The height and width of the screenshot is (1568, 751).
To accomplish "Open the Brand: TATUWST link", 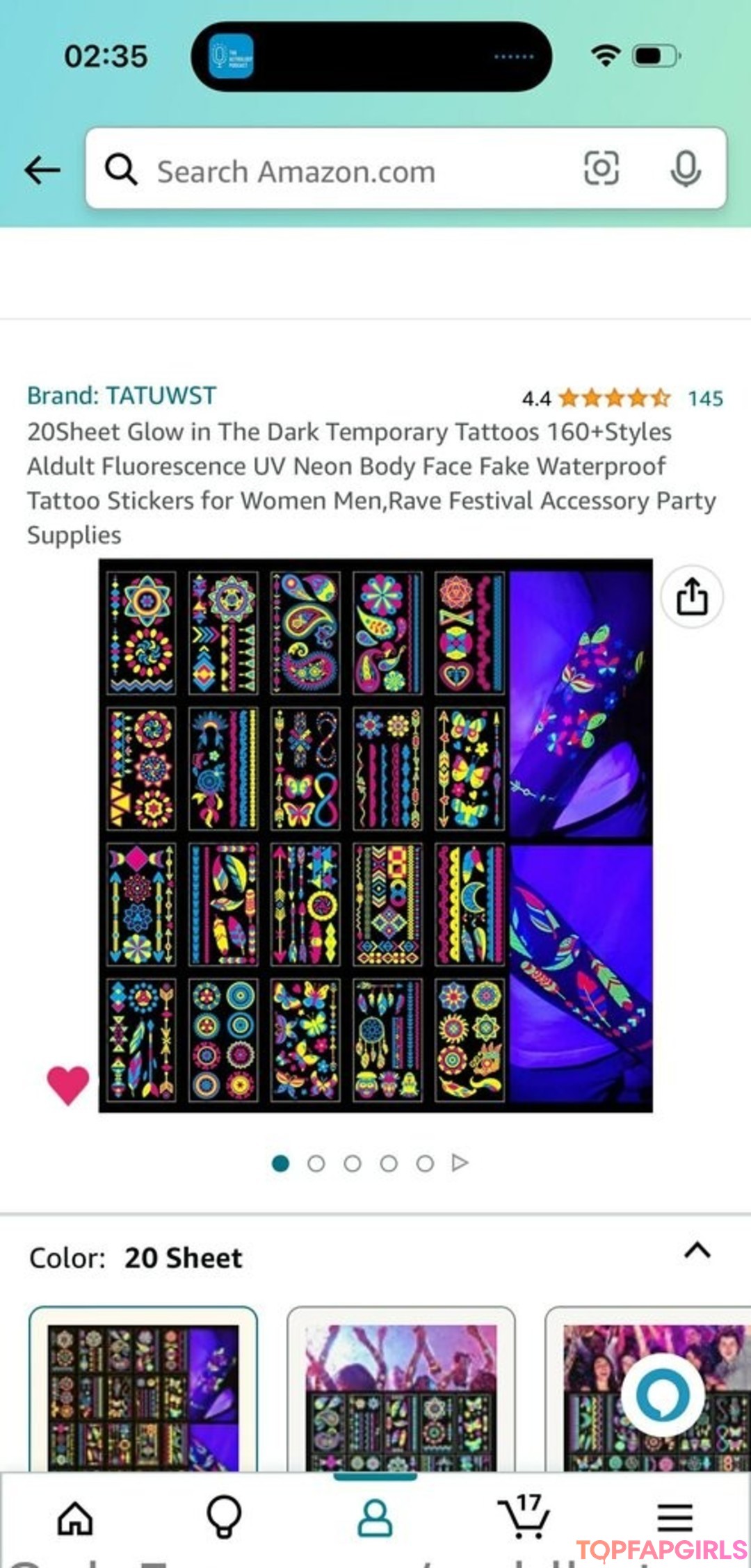I will [122, 396].
